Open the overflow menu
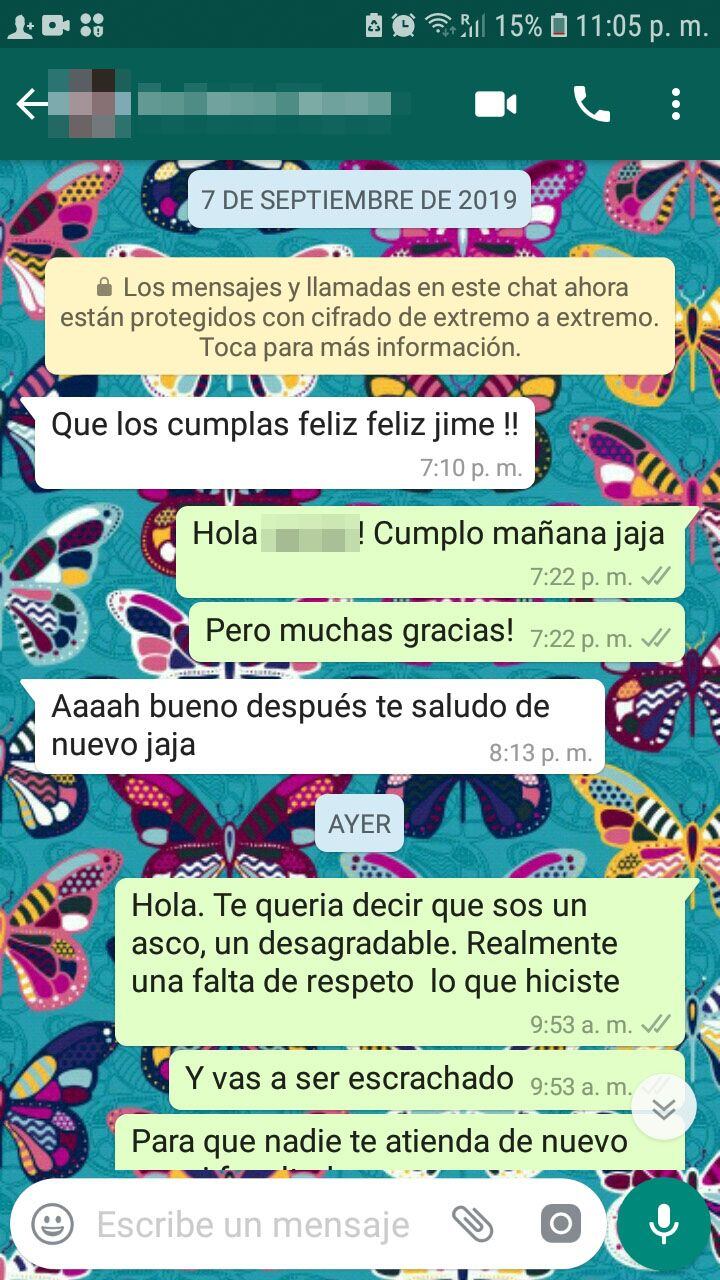This screenshot has width=720, height=1280. click(676, 104)
